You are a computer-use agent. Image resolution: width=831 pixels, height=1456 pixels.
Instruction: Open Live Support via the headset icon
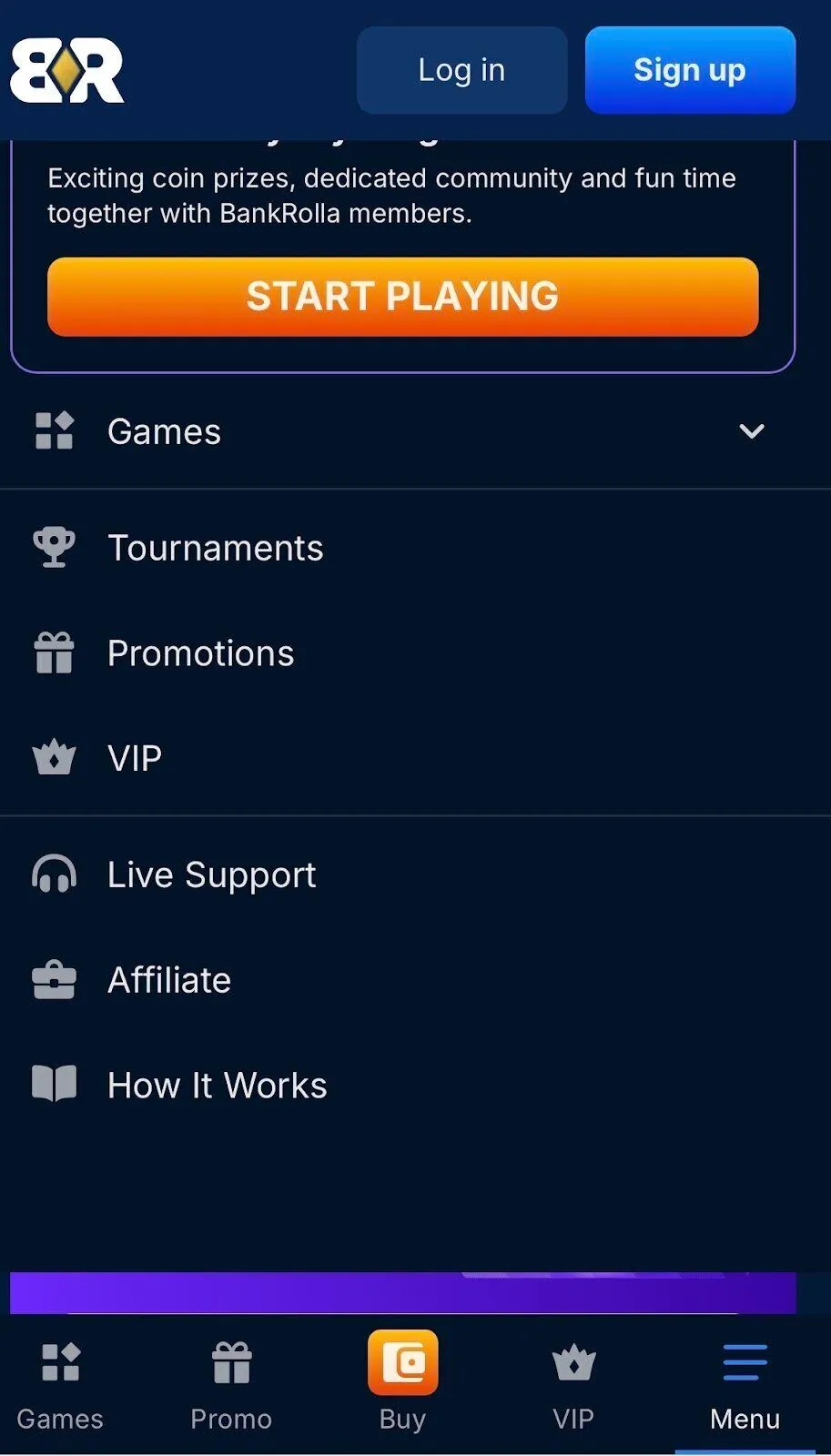(54, 874)
